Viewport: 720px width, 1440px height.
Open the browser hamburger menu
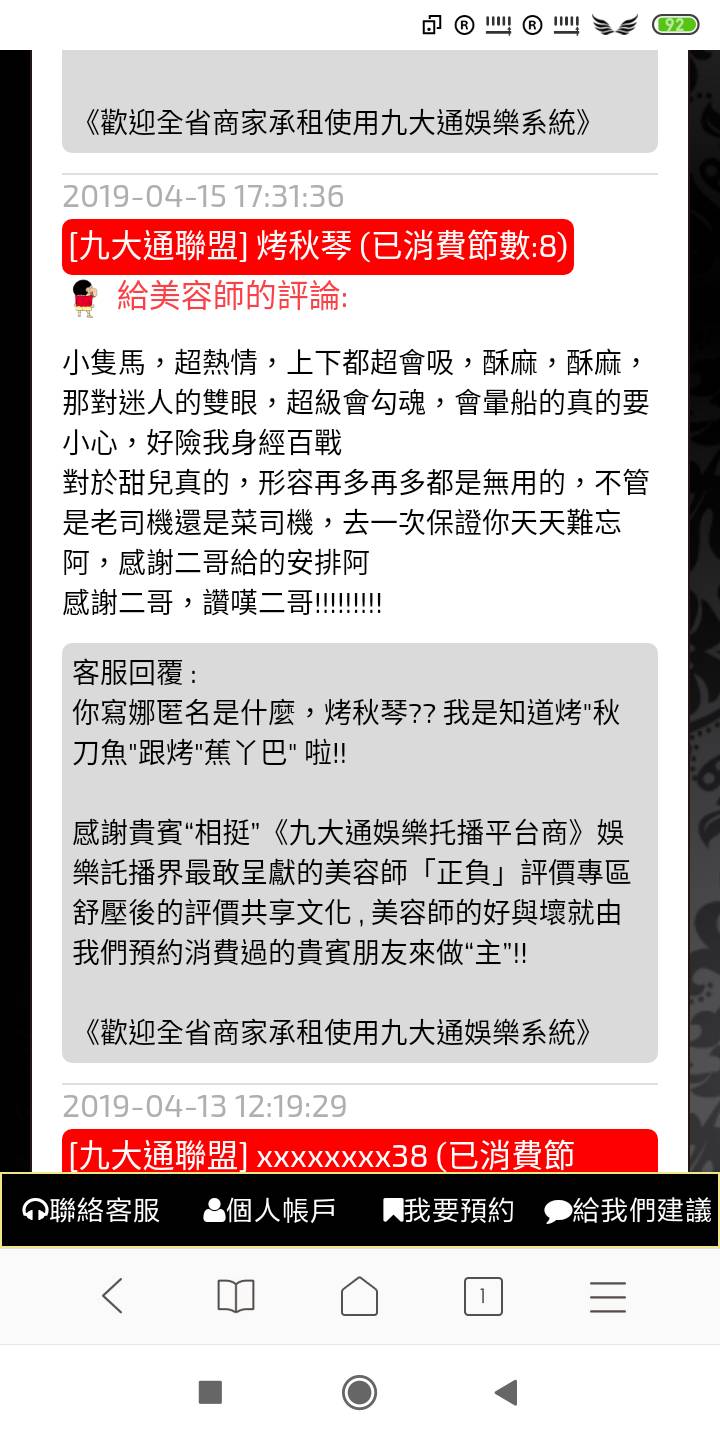pos(607,1297)
